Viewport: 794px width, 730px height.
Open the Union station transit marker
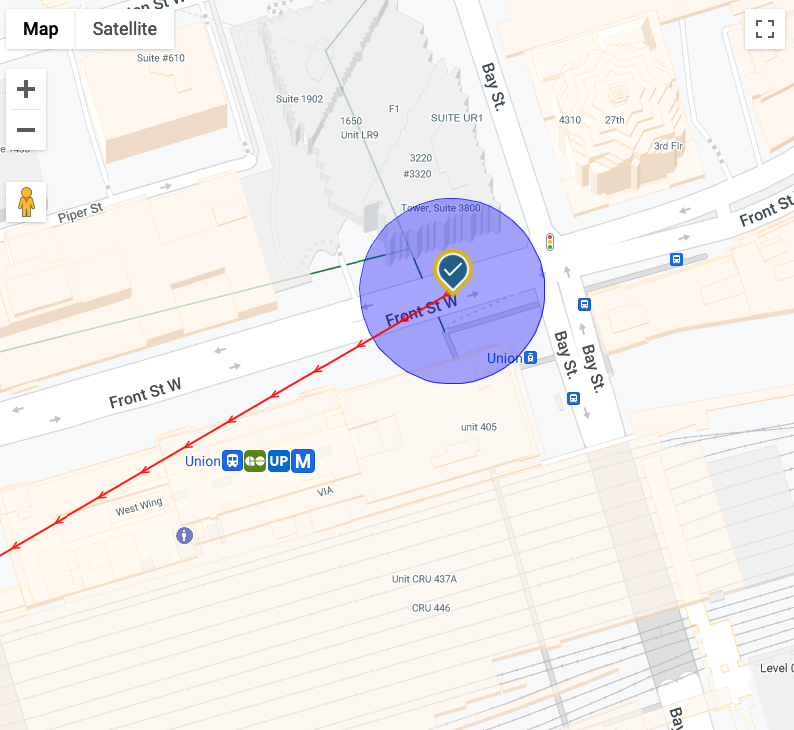tap(232, 461)
